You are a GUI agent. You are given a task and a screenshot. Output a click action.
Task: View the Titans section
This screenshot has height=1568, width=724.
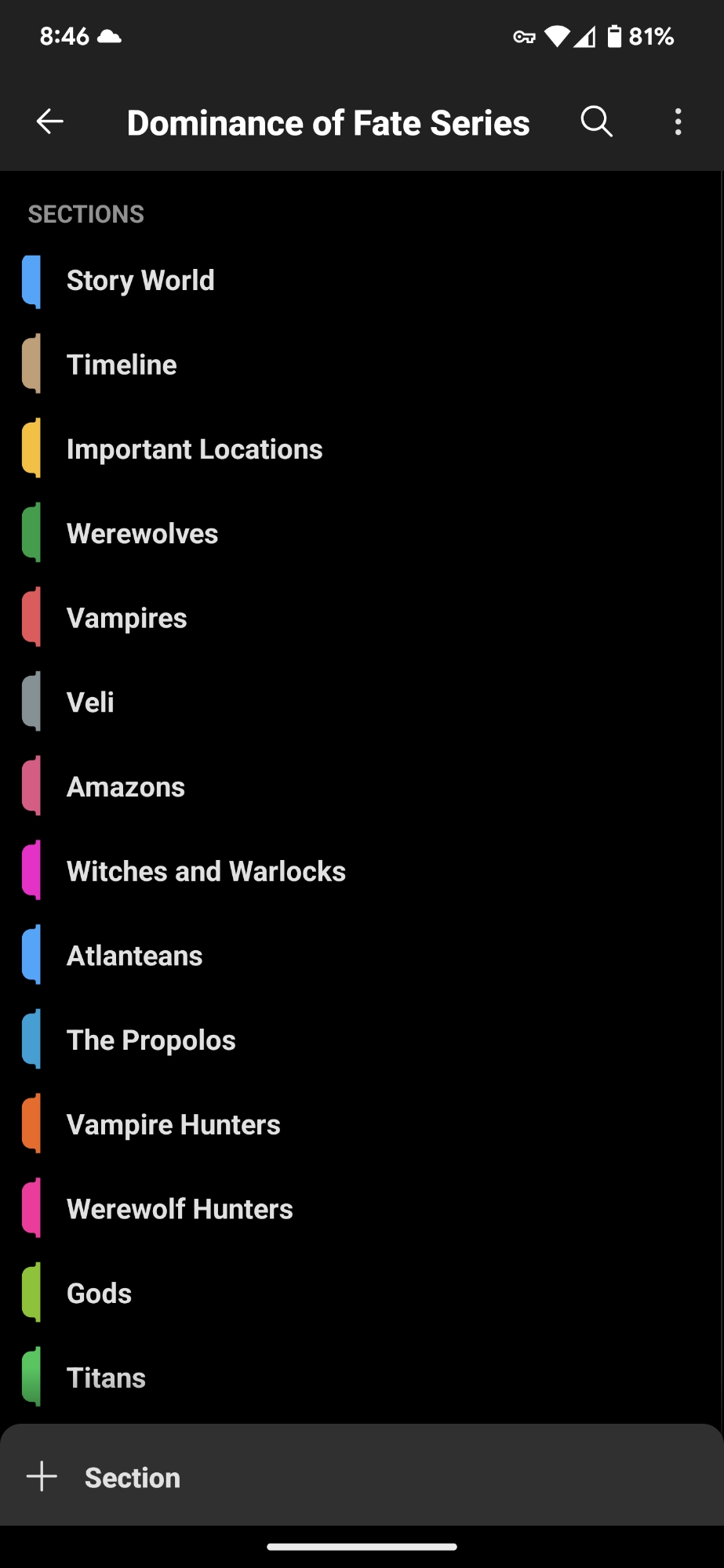[x=106, y=1378]
